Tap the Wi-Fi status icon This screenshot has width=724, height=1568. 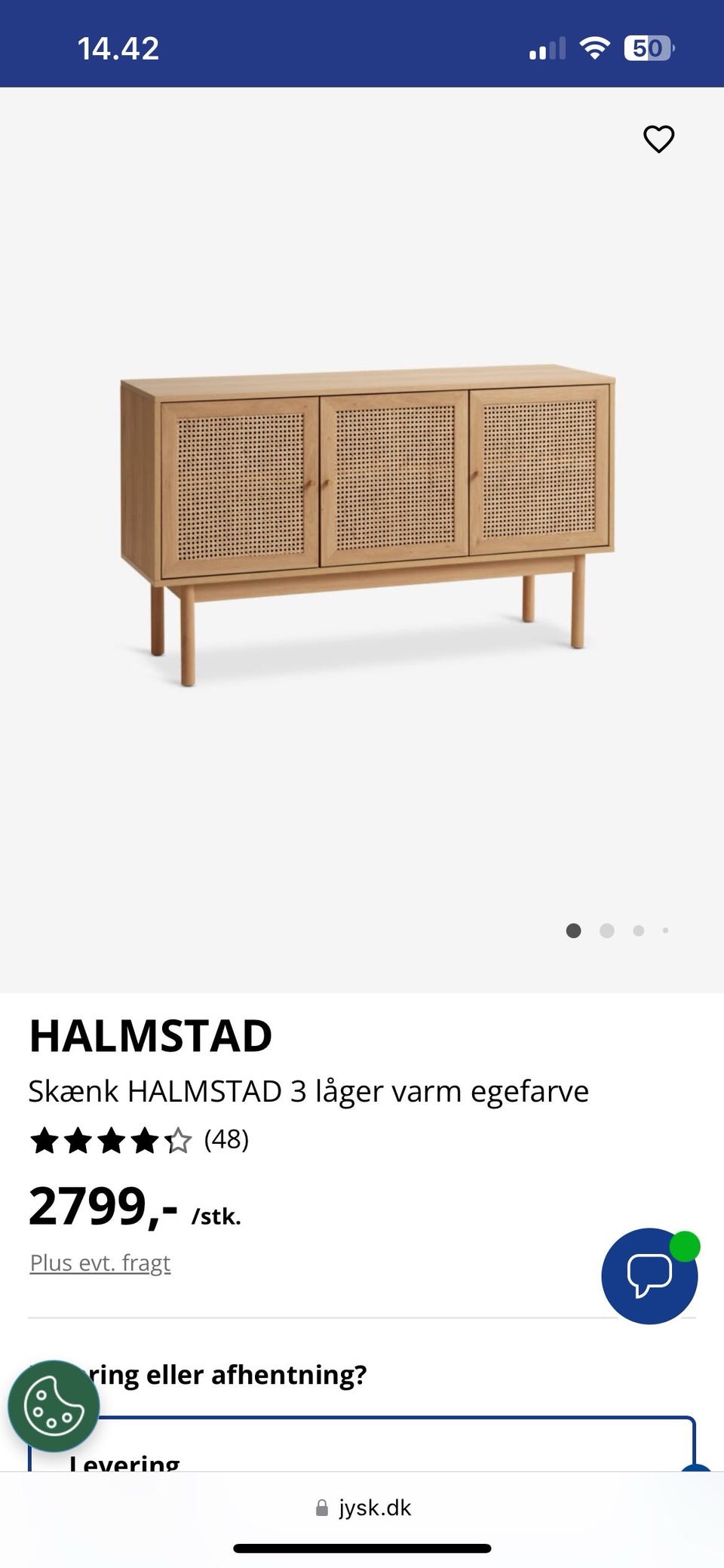(x=595, y=47)
